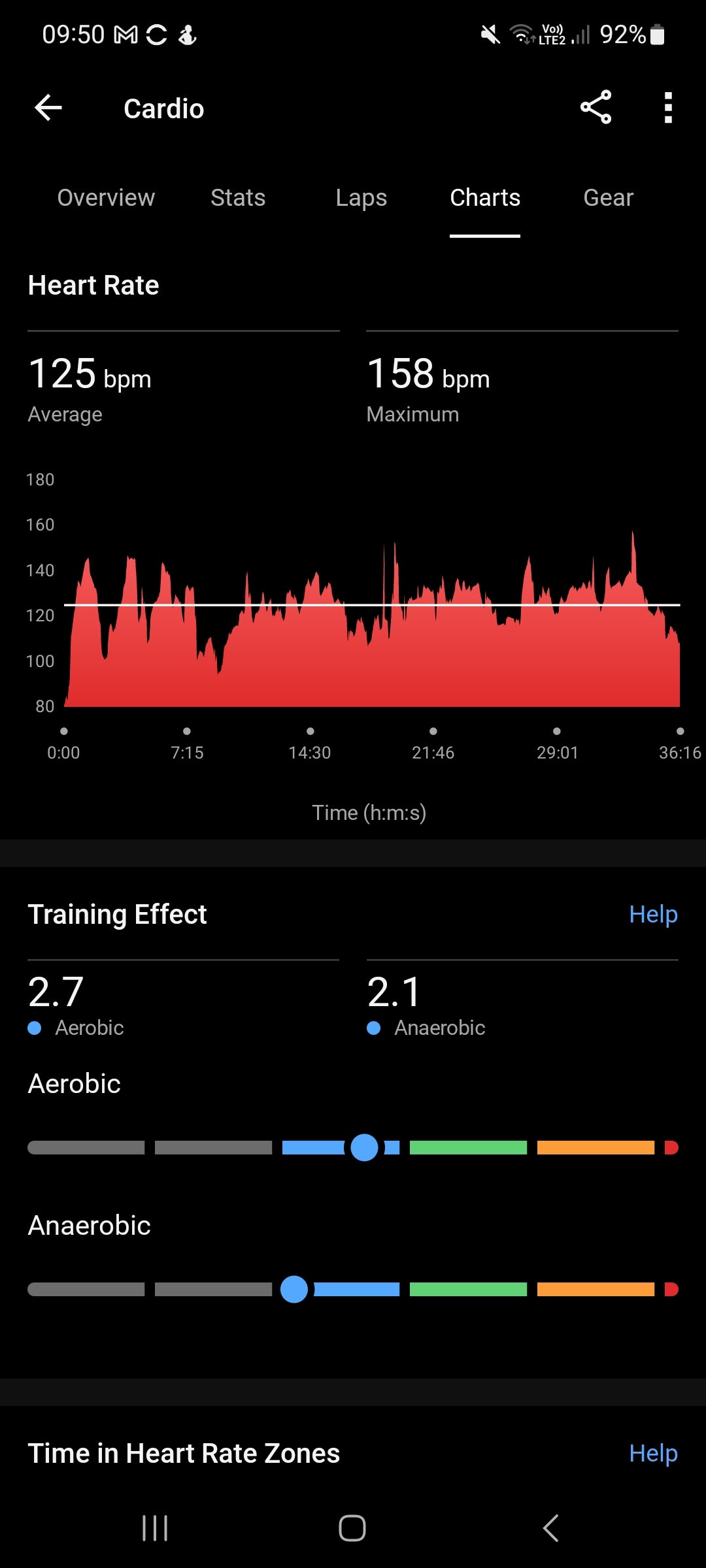Open the Laps tab
Screen dimensions: 706x1568
361,197
